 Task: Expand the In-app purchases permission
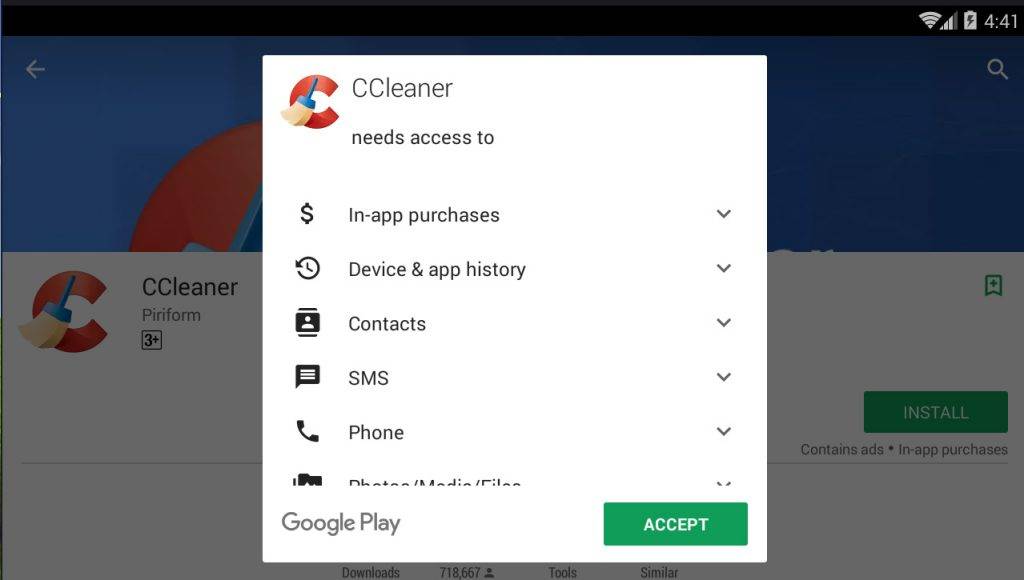point(724,214)
